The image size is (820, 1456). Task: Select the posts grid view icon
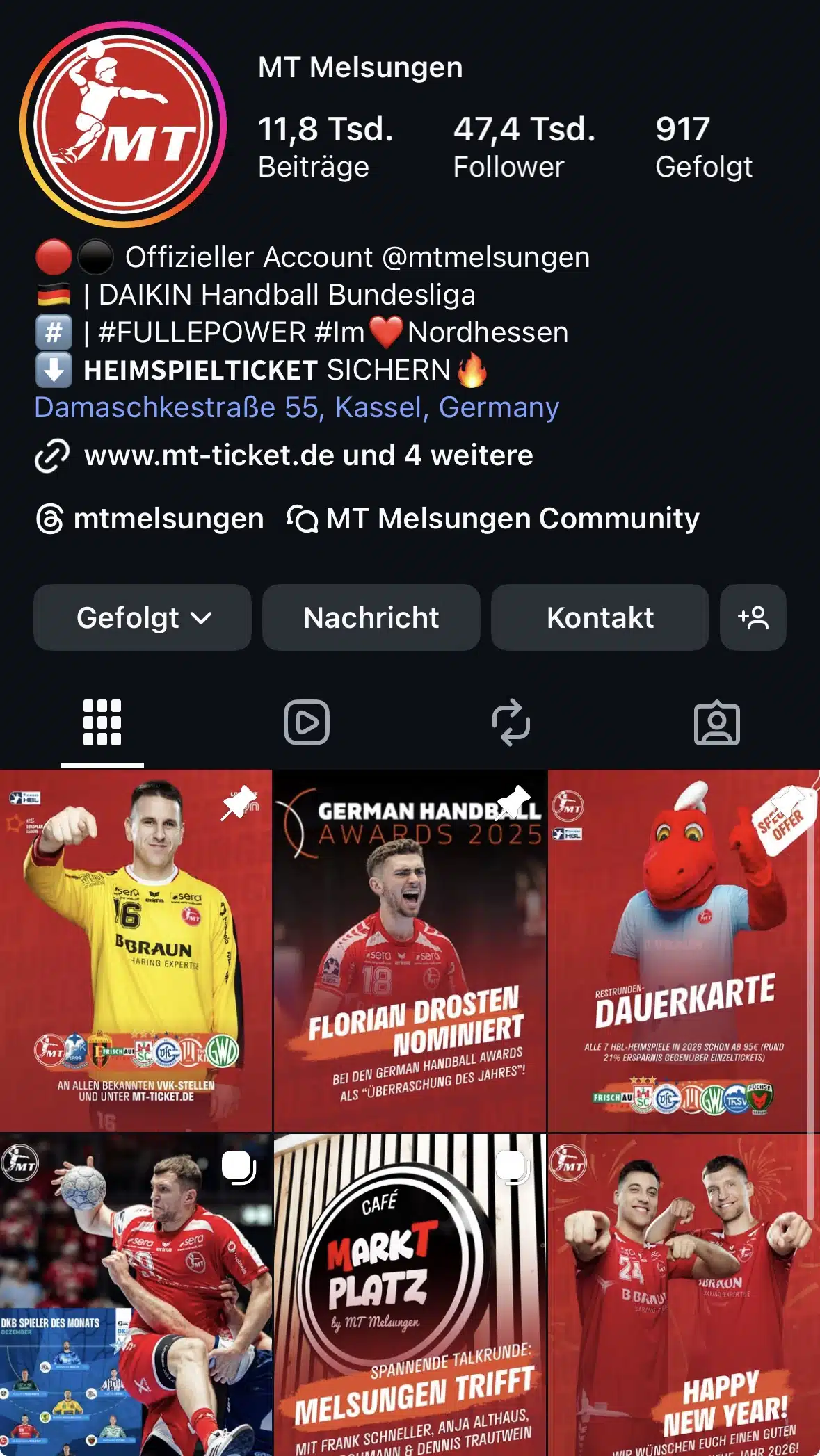[x=102, y=724]
